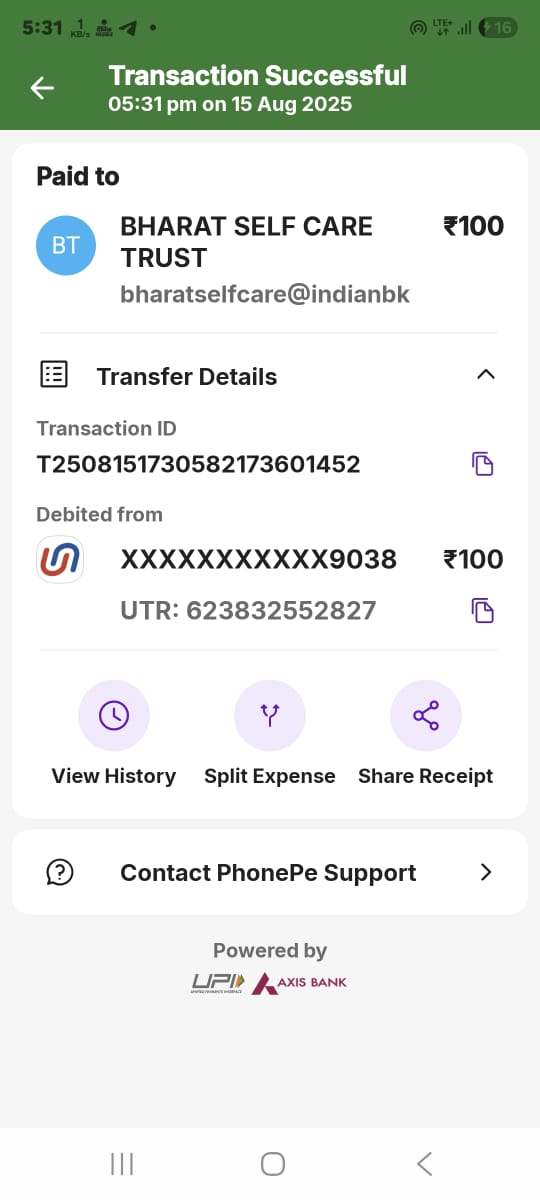540x1200 pixels.
Task: Open Contact PhonePe Support
Action: click(270, 872)
